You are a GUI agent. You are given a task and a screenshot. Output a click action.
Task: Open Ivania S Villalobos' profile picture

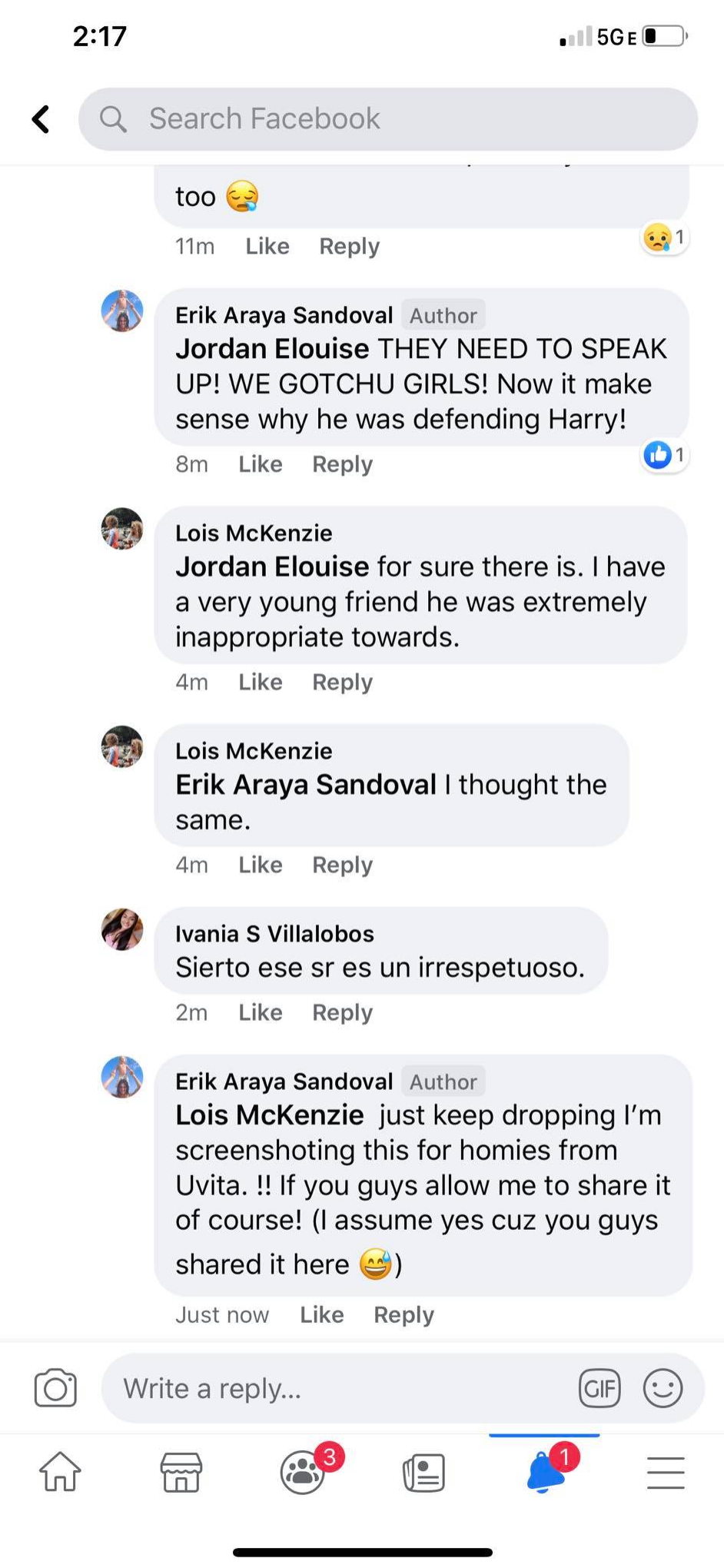coord(122,929)
